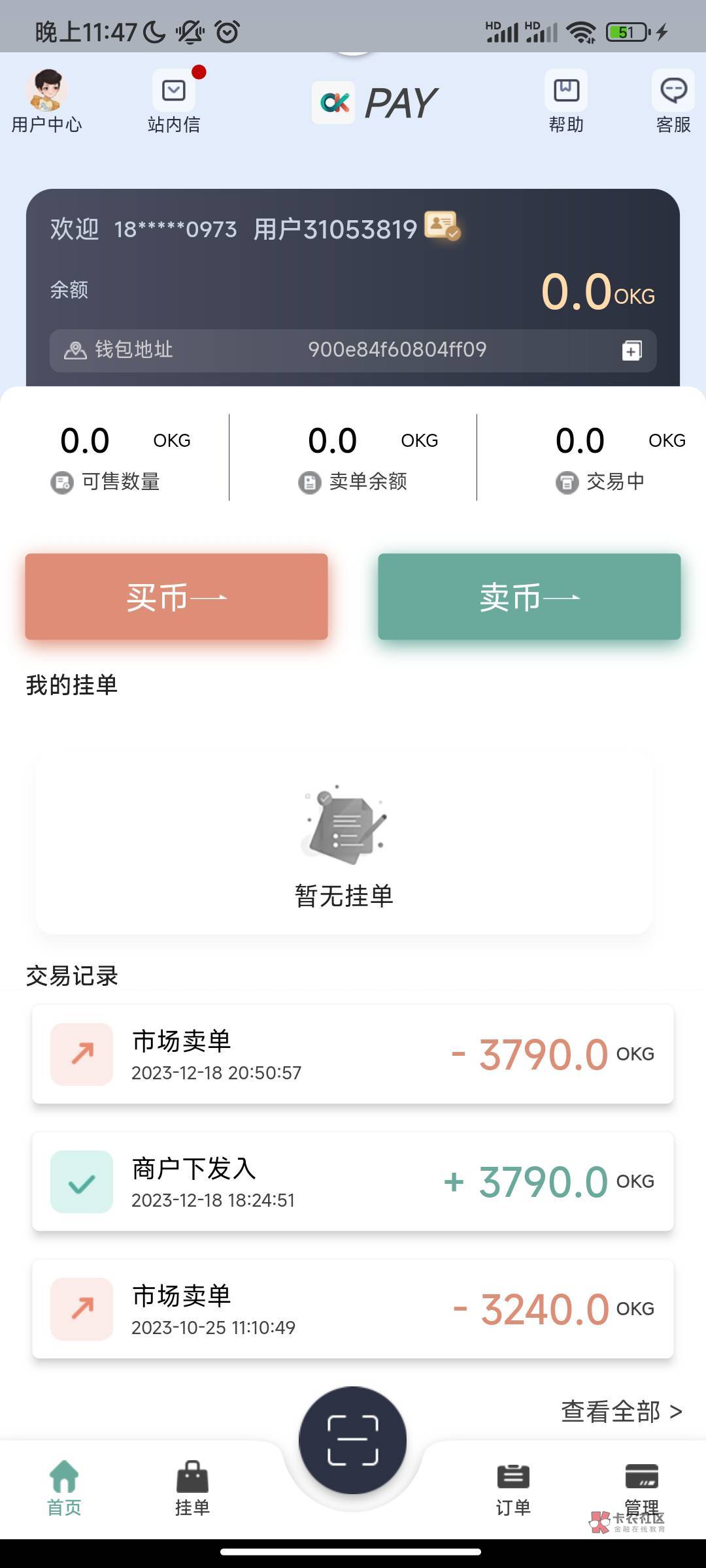
Task: Click the 交易中 document icon
Action: click(566, 483)
